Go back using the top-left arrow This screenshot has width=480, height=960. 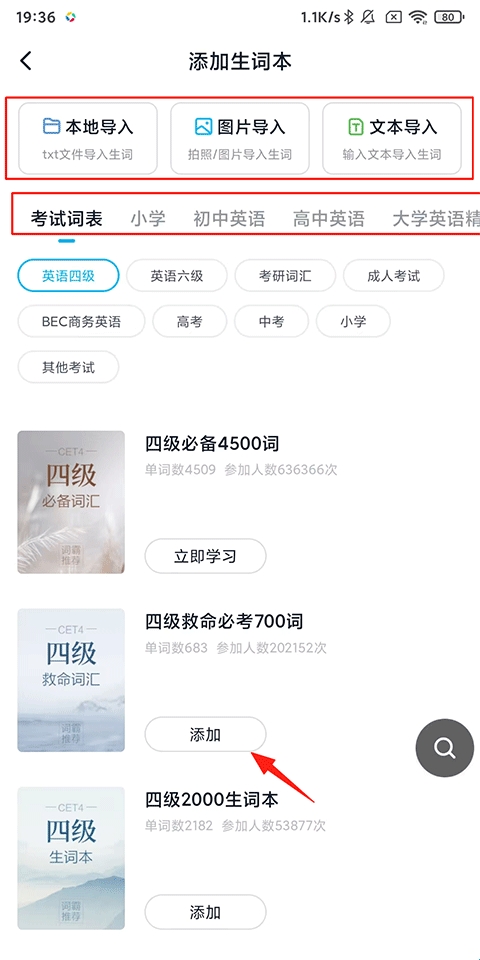point(26,61)
